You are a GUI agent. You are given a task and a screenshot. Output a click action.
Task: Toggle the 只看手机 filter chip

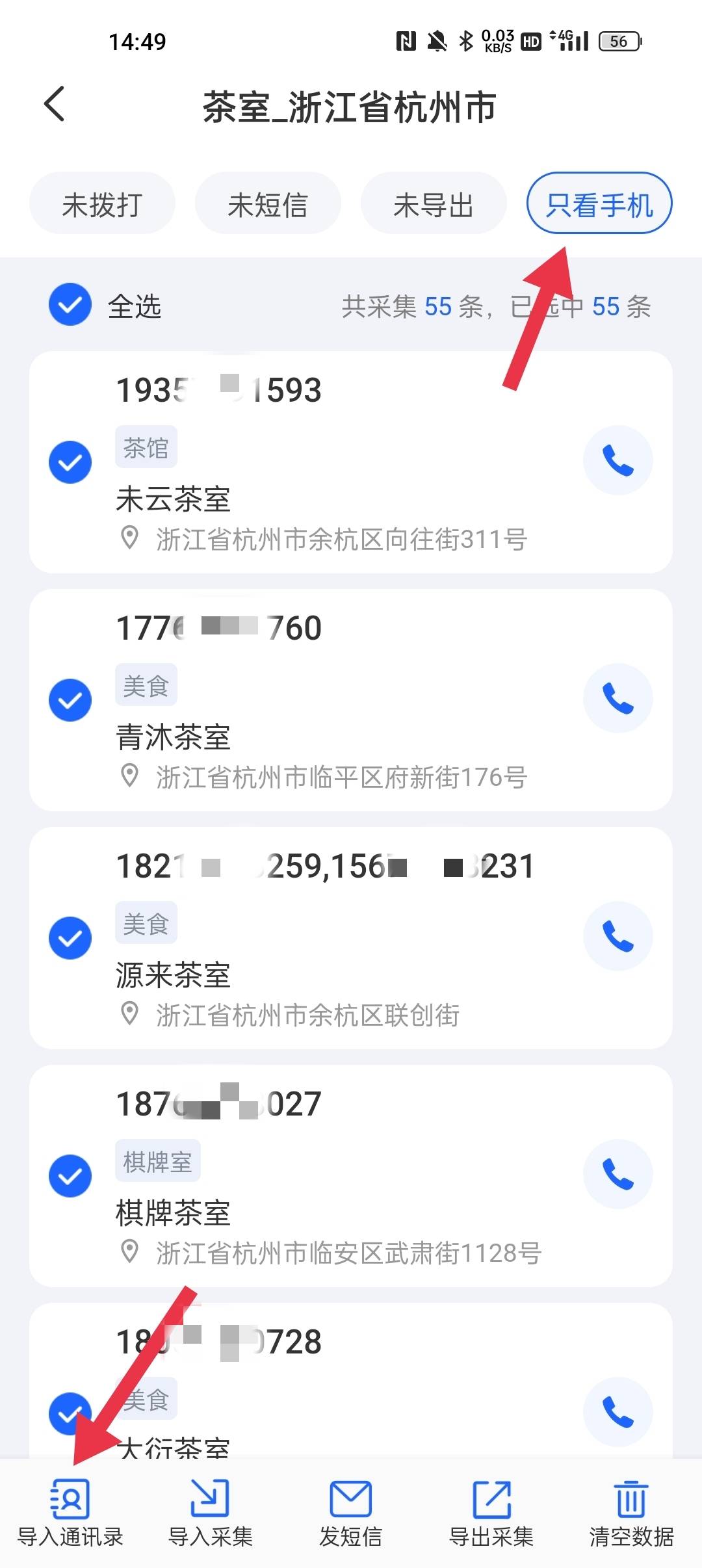pos(599,203)
